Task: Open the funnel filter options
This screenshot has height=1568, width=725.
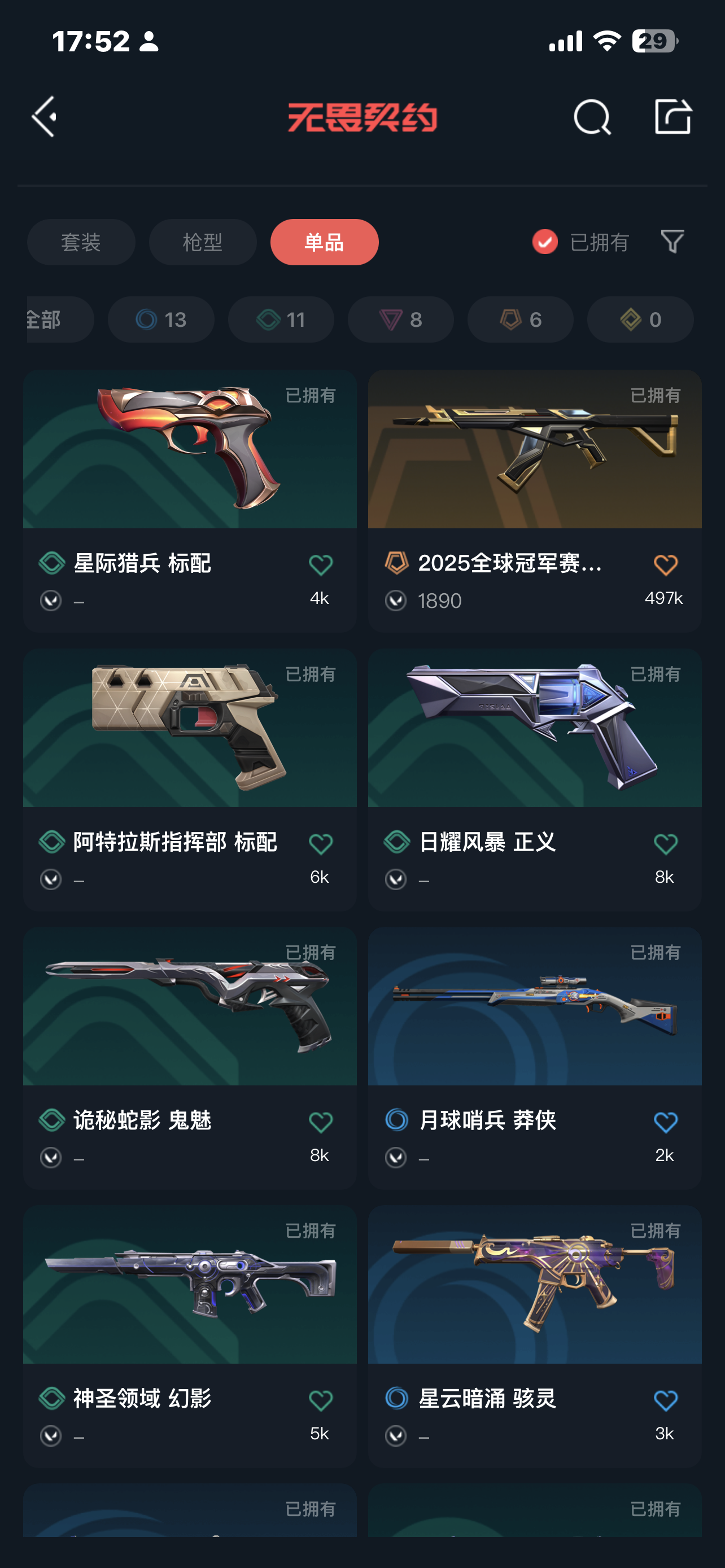Action: (x=672, y=242)
